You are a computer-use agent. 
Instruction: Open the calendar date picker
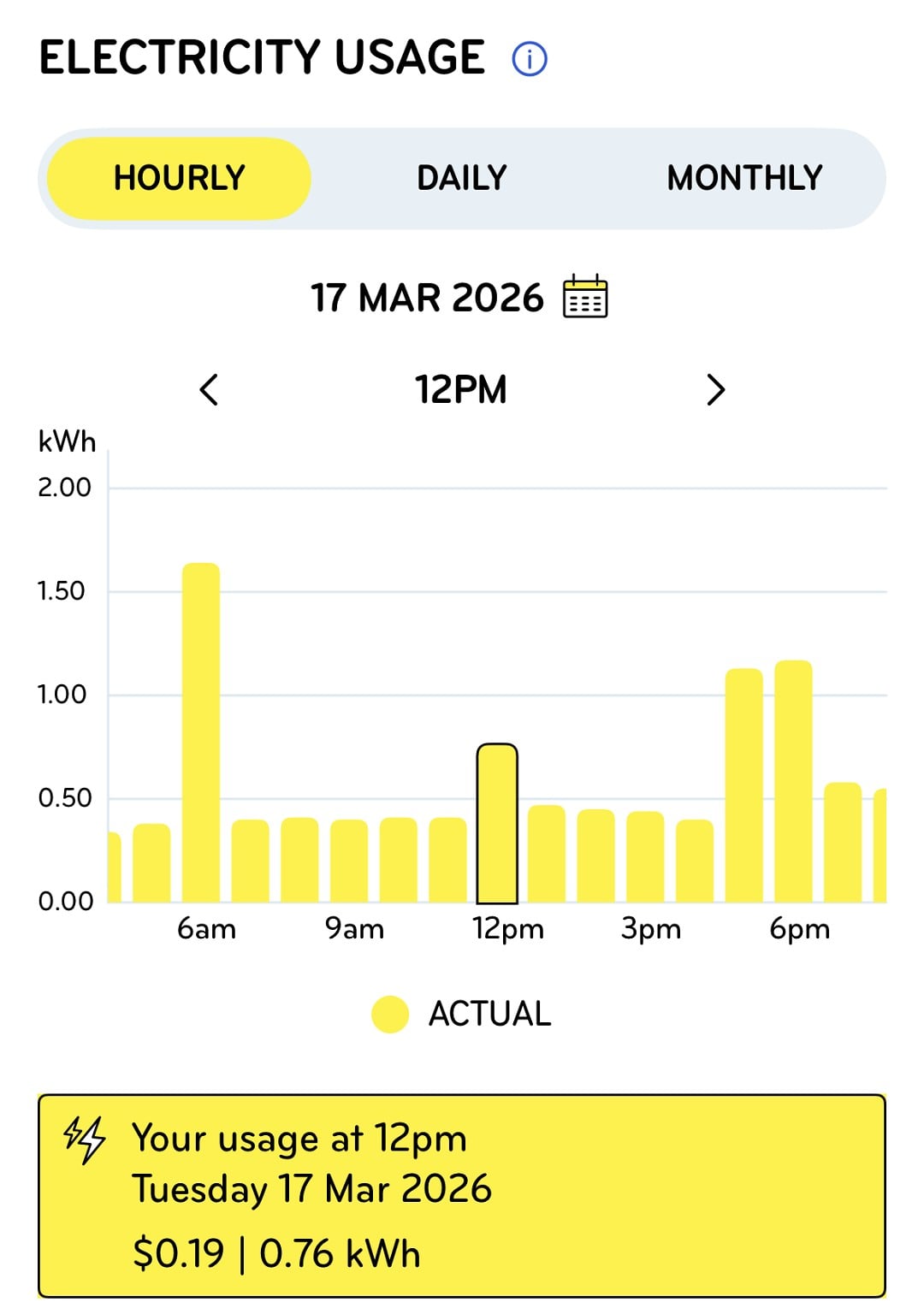tap(585, 297)
